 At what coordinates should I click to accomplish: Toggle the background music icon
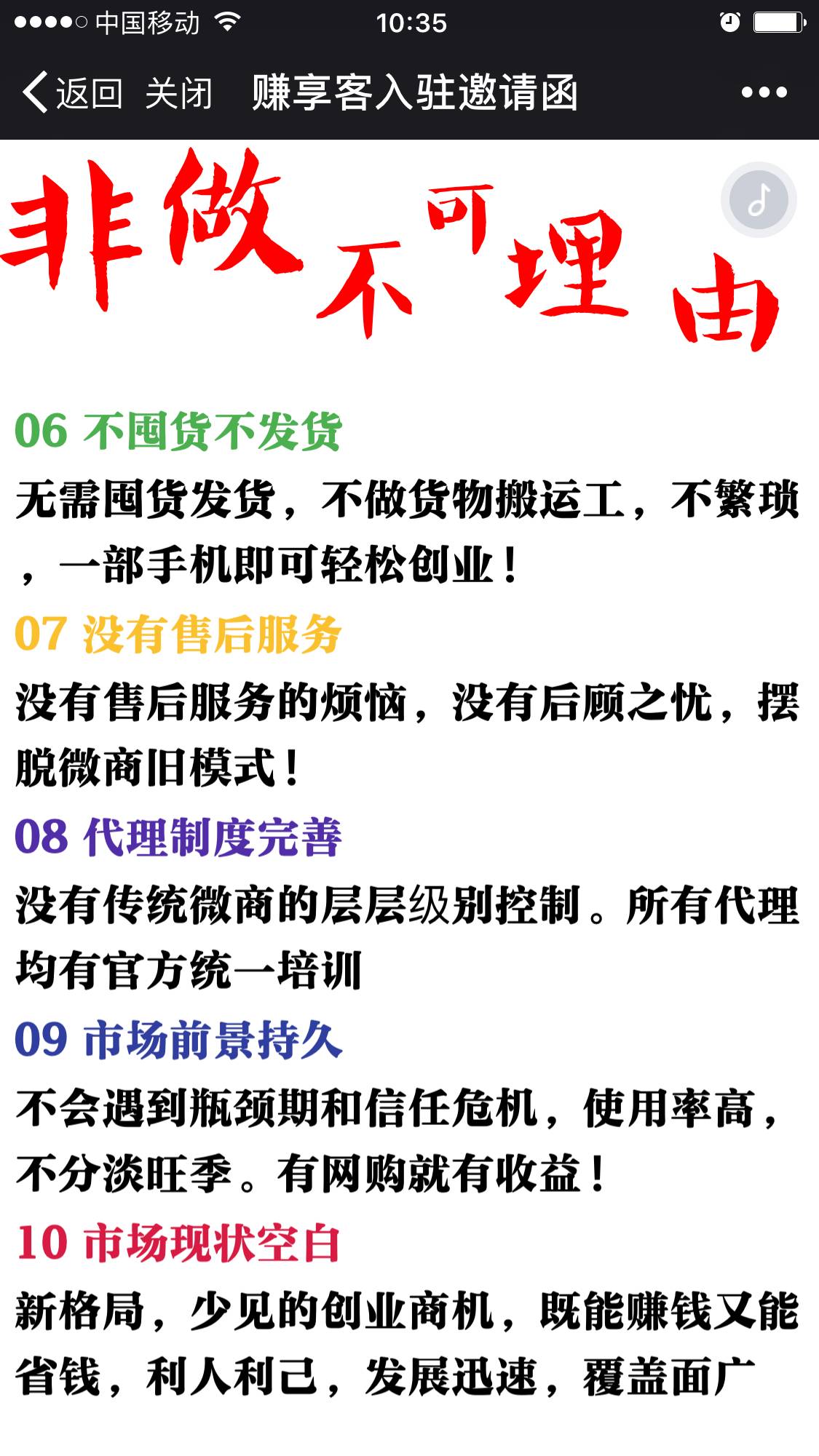[x=759, y=200]
